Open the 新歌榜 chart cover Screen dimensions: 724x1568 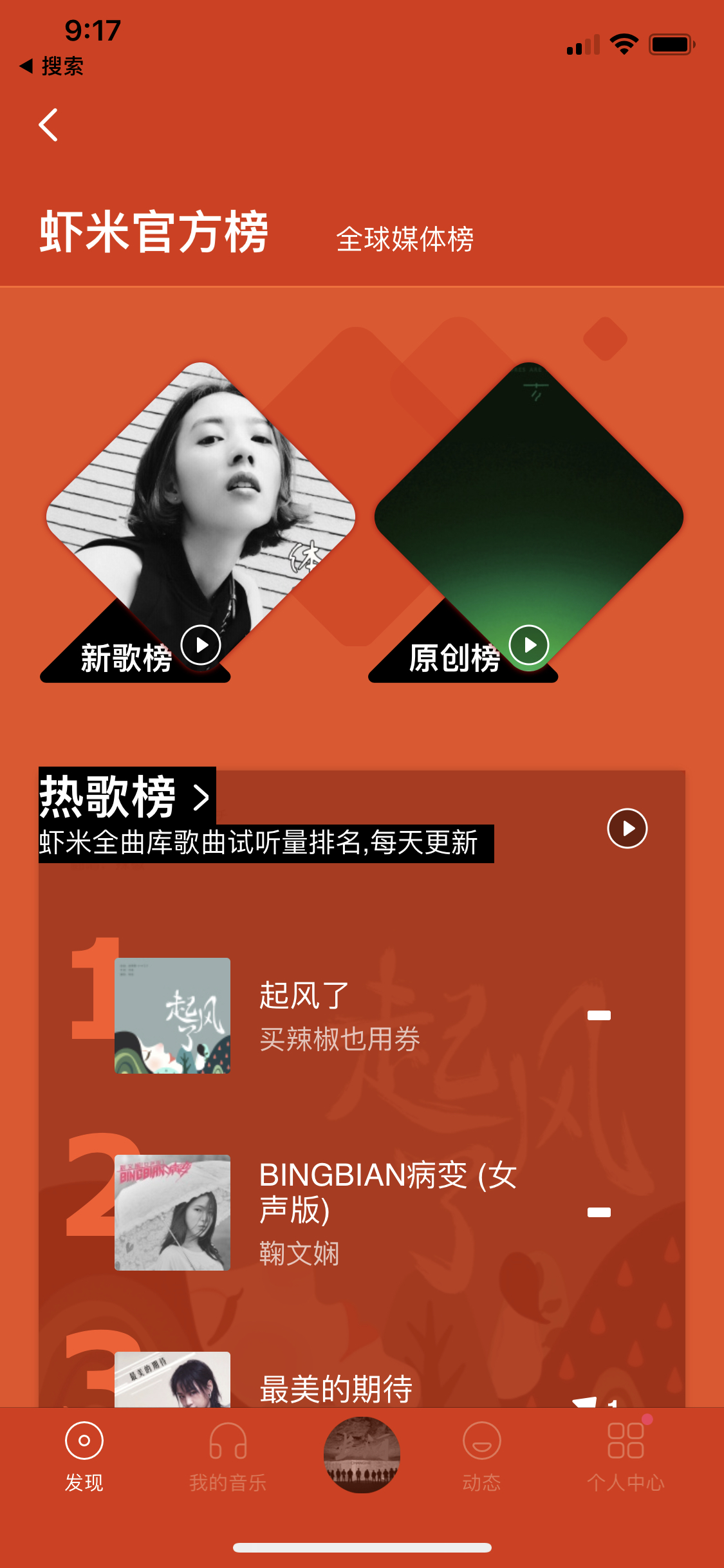pyautogui.click(x=201, y=515)
